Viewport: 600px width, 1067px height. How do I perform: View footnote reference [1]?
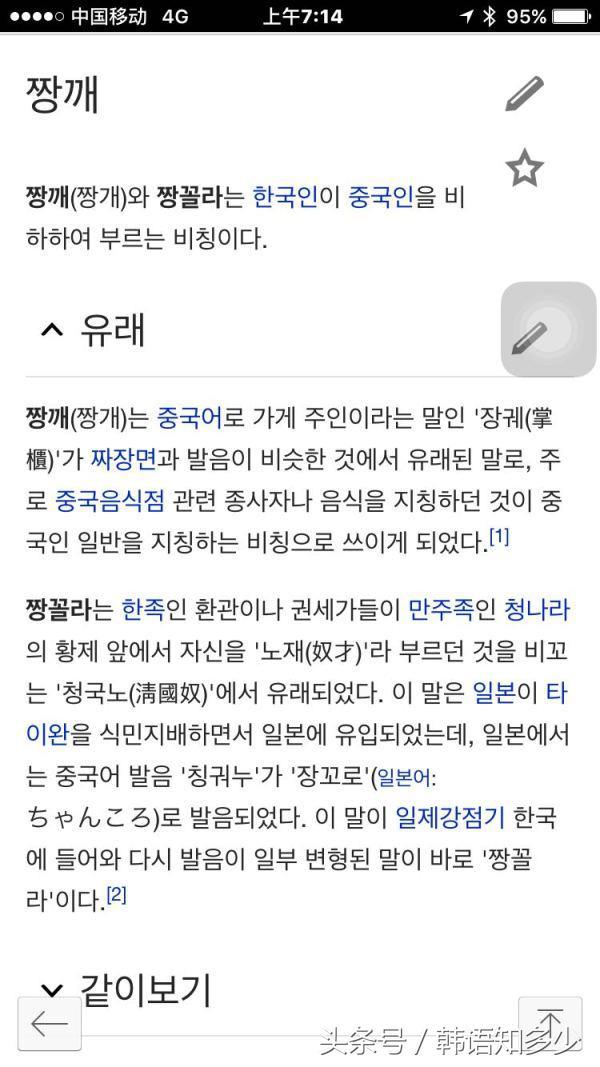coord(499,537)
